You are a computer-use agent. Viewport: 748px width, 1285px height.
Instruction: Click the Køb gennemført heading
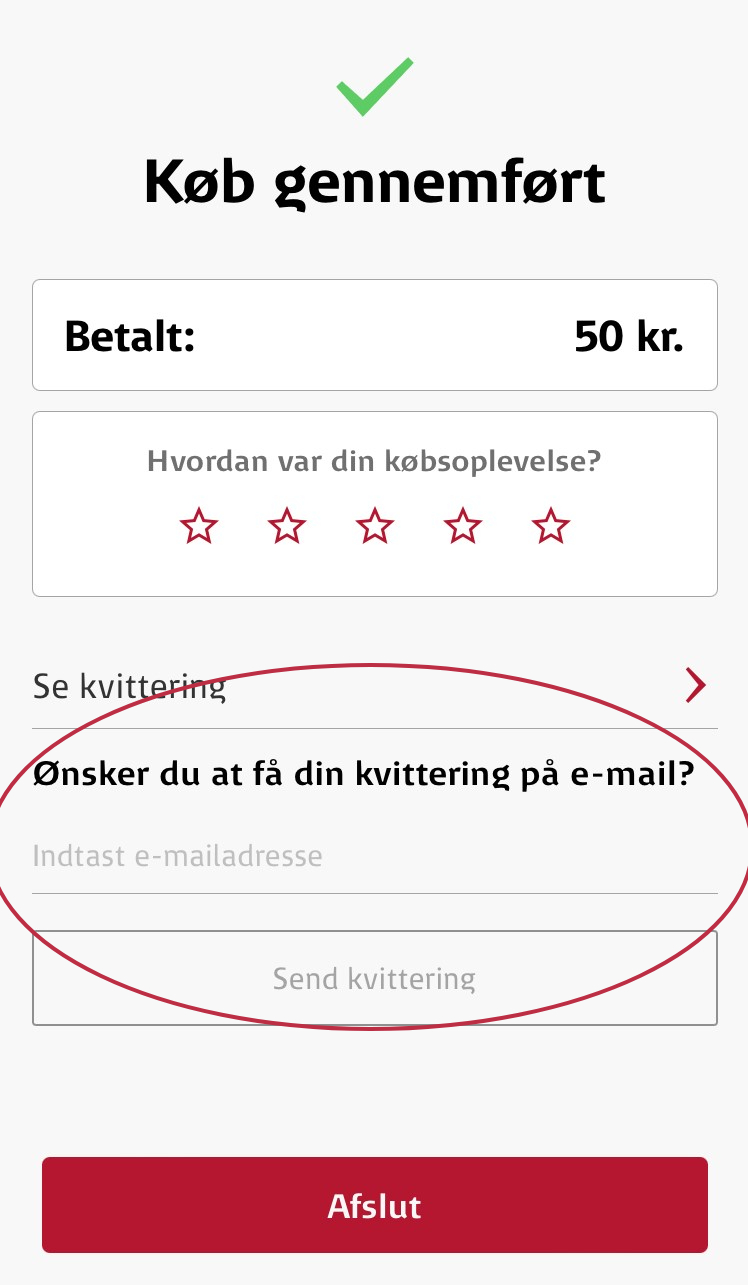(374, 181)
